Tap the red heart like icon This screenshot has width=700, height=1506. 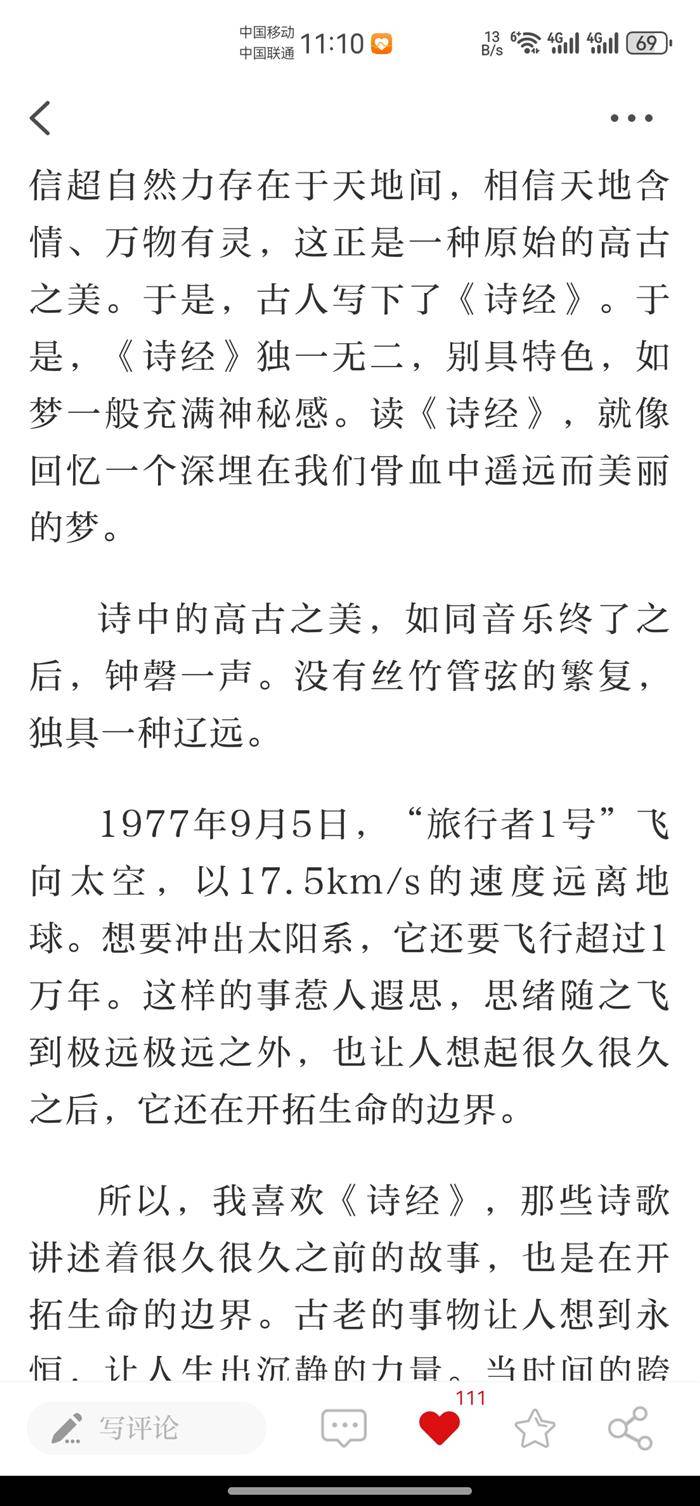point(439,1428)
